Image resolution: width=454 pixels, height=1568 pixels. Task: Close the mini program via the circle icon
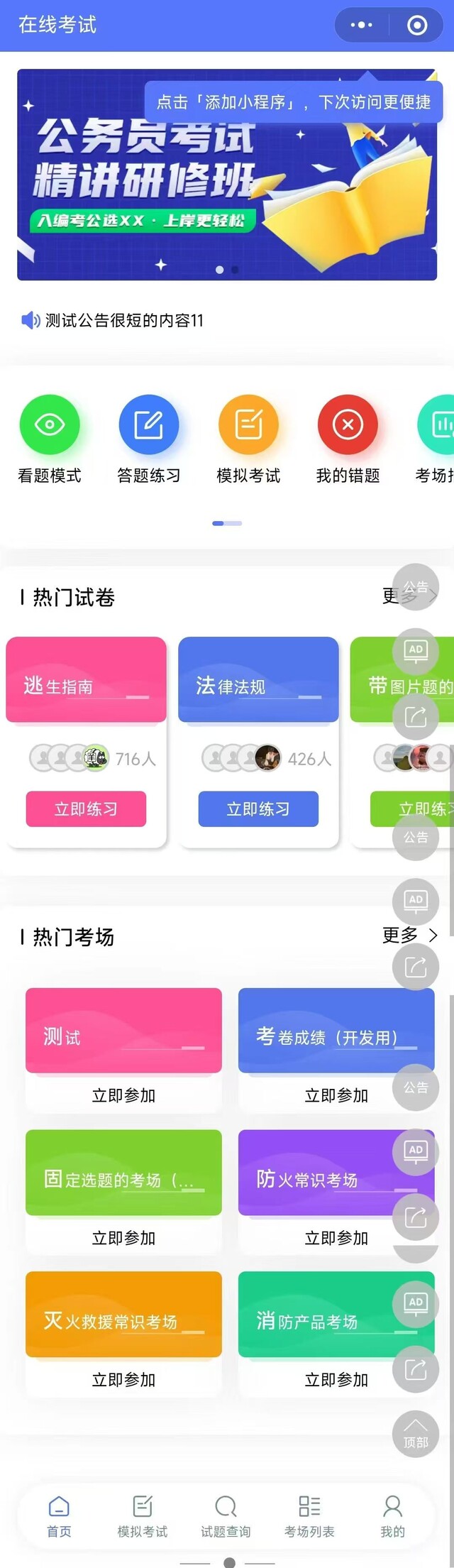click(417, 26)
